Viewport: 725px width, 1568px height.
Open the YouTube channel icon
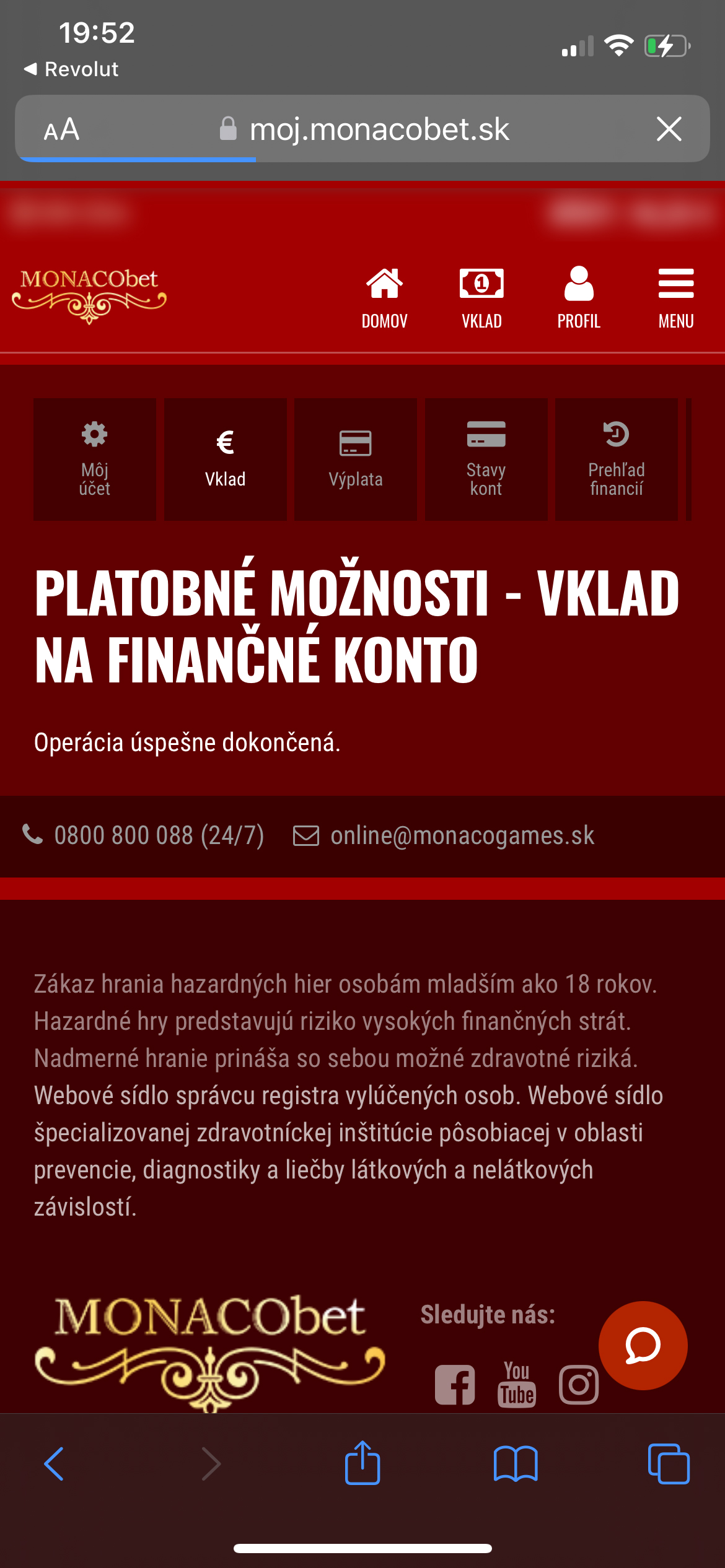coord(517,1385)
